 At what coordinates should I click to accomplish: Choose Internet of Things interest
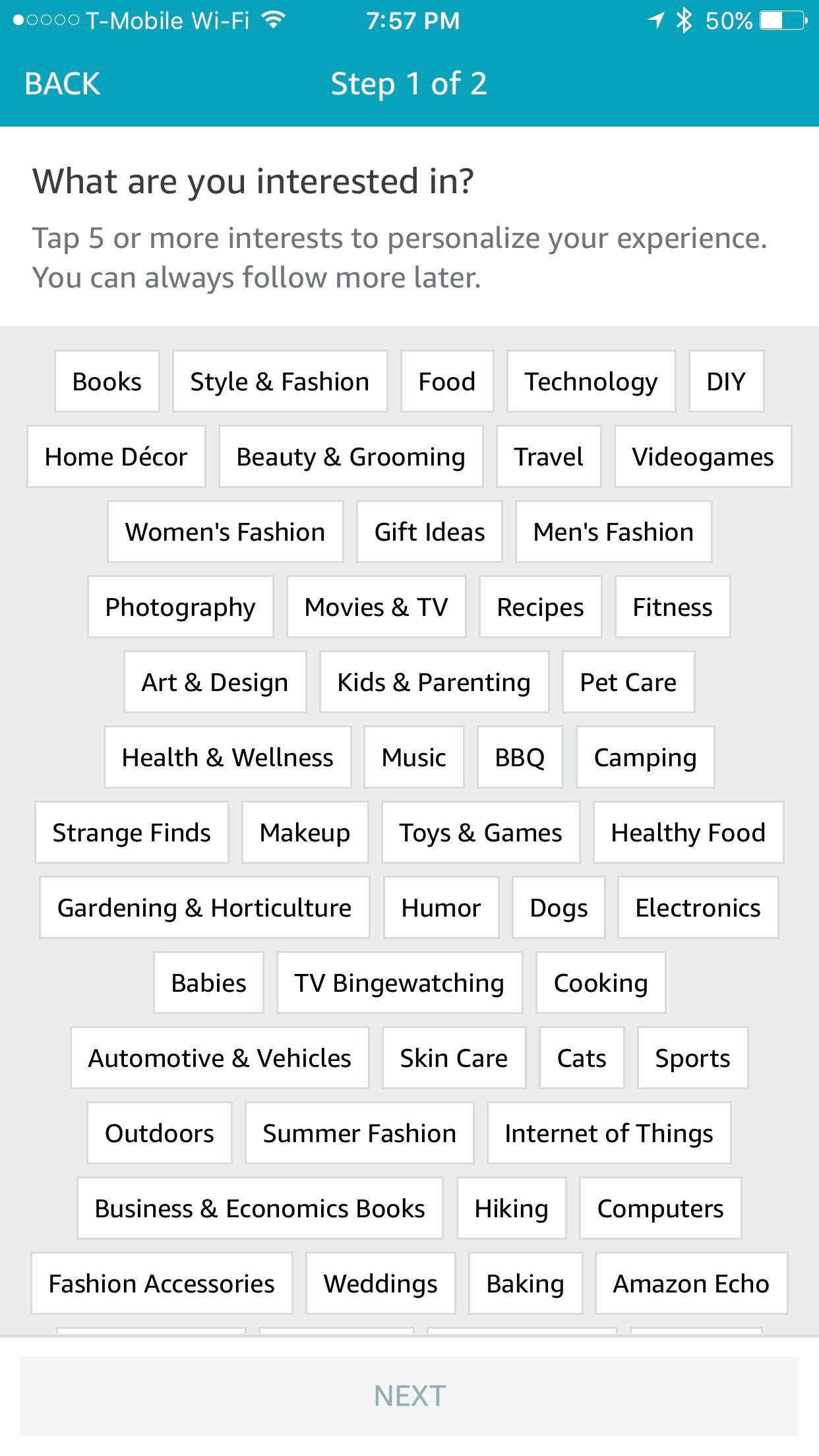point(609,1134)
